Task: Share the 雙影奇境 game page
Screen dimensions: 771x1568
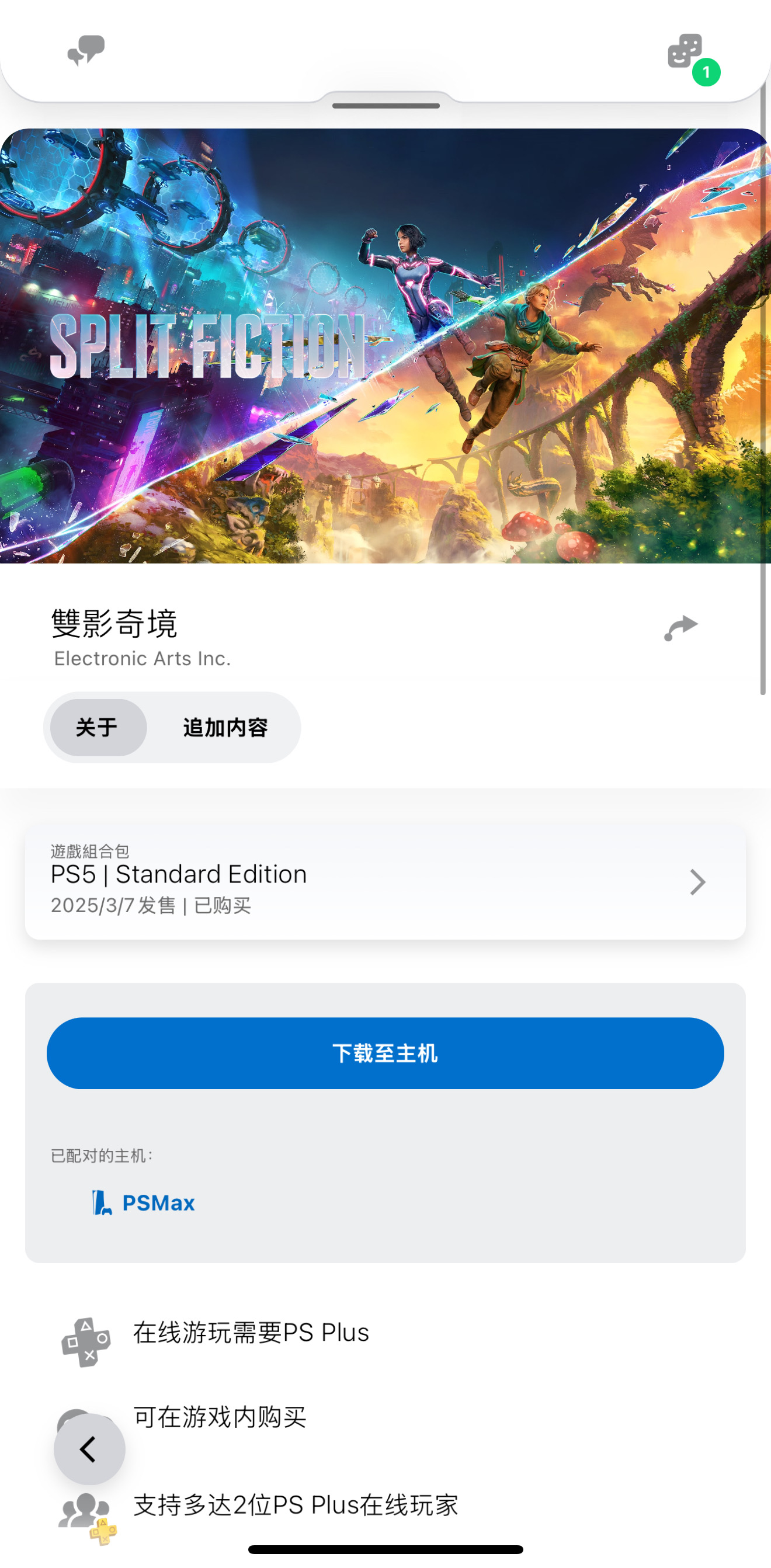Action: coord(680,628)
